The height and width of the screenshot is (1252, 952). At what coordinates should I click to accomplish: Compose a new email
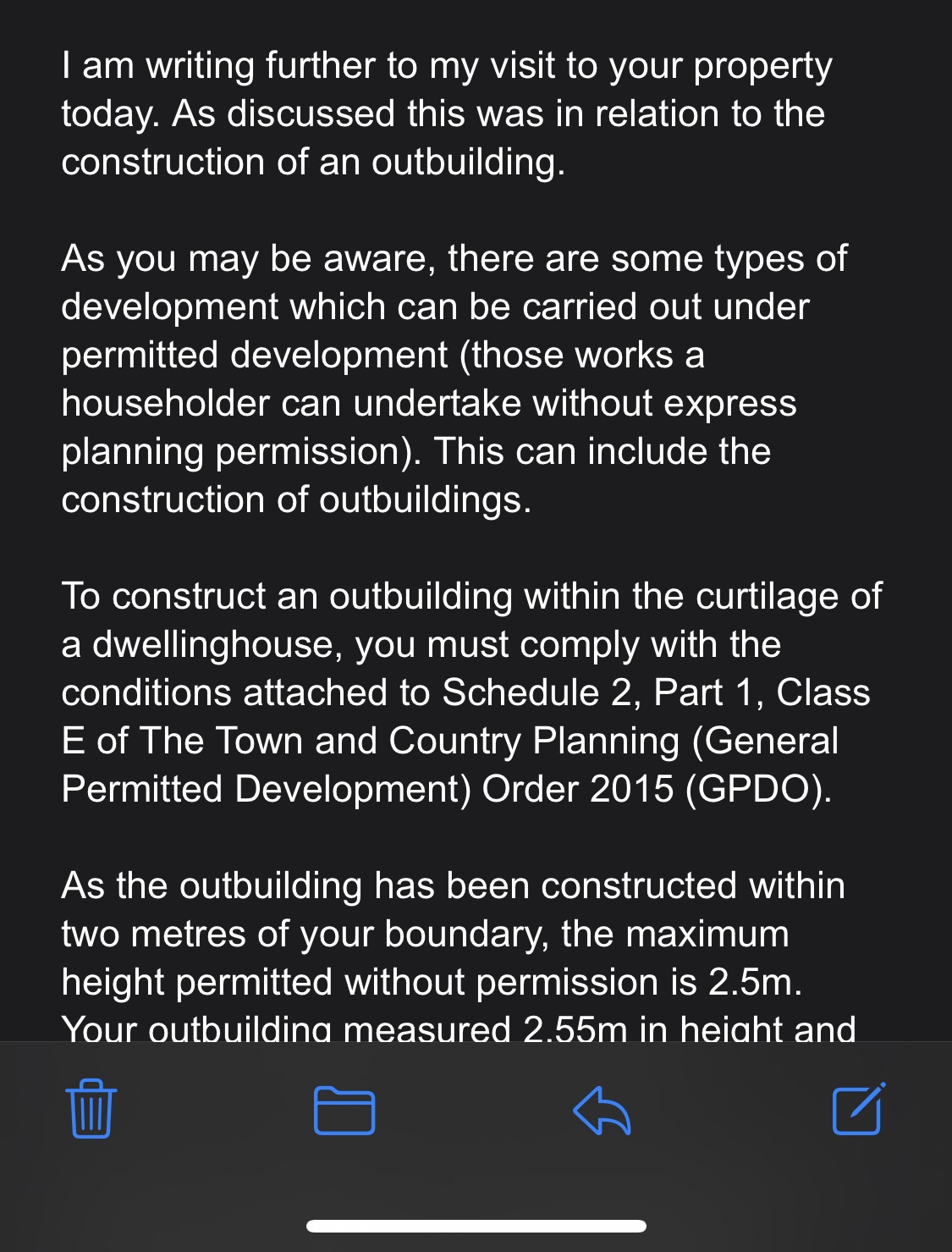point(858,1108)
